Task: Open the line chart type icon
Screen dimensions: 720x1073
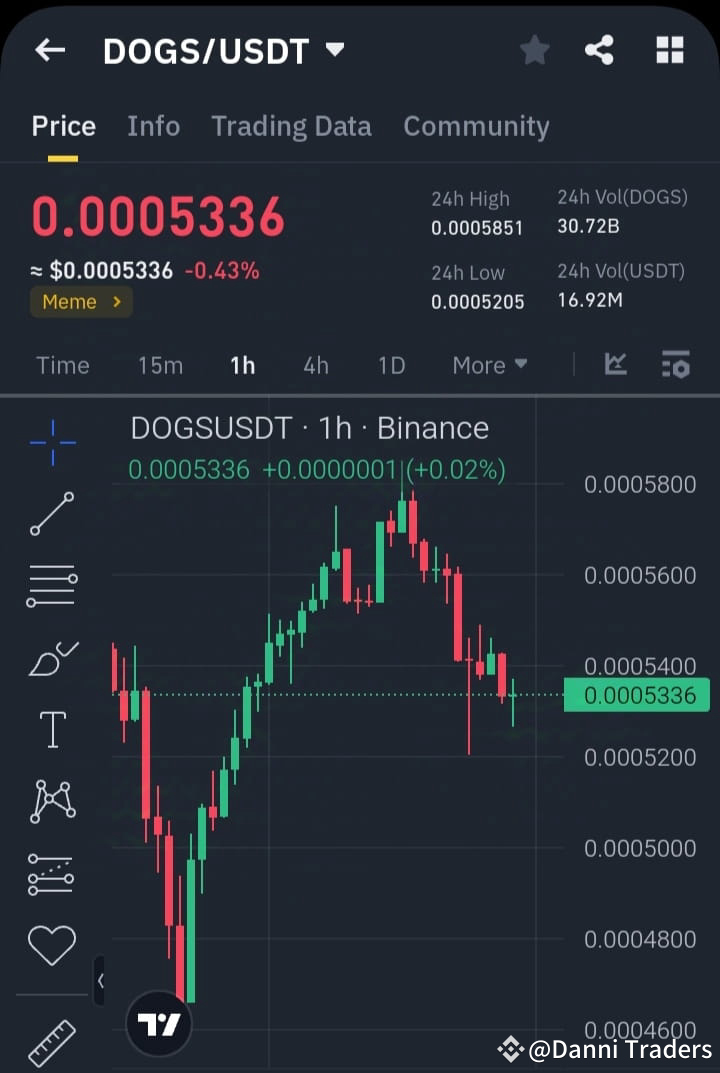Action: [x=616, y=366]
